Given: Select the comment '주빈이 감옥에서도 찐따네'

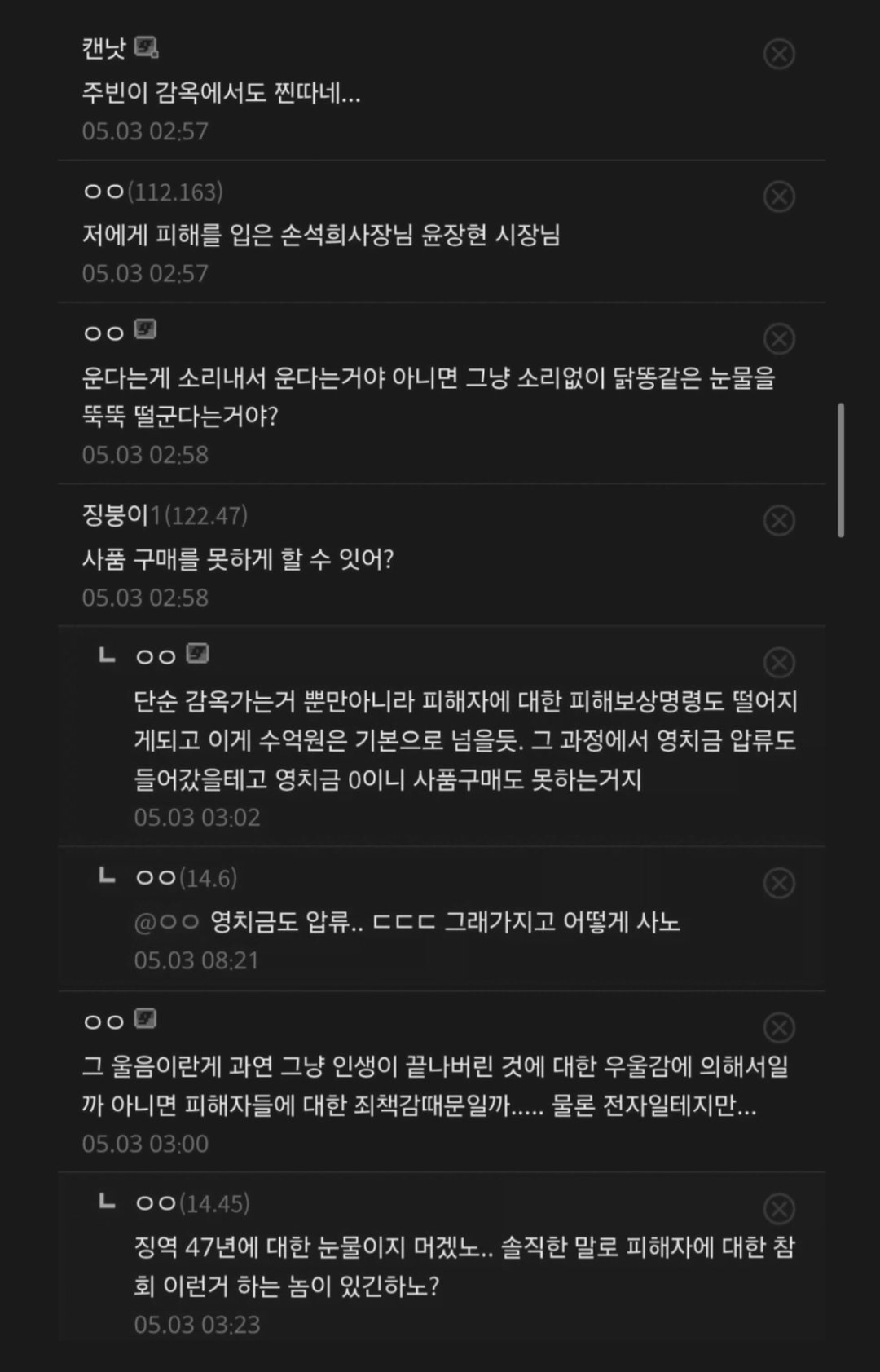Looking at the screenshot, I should [221, 92].
